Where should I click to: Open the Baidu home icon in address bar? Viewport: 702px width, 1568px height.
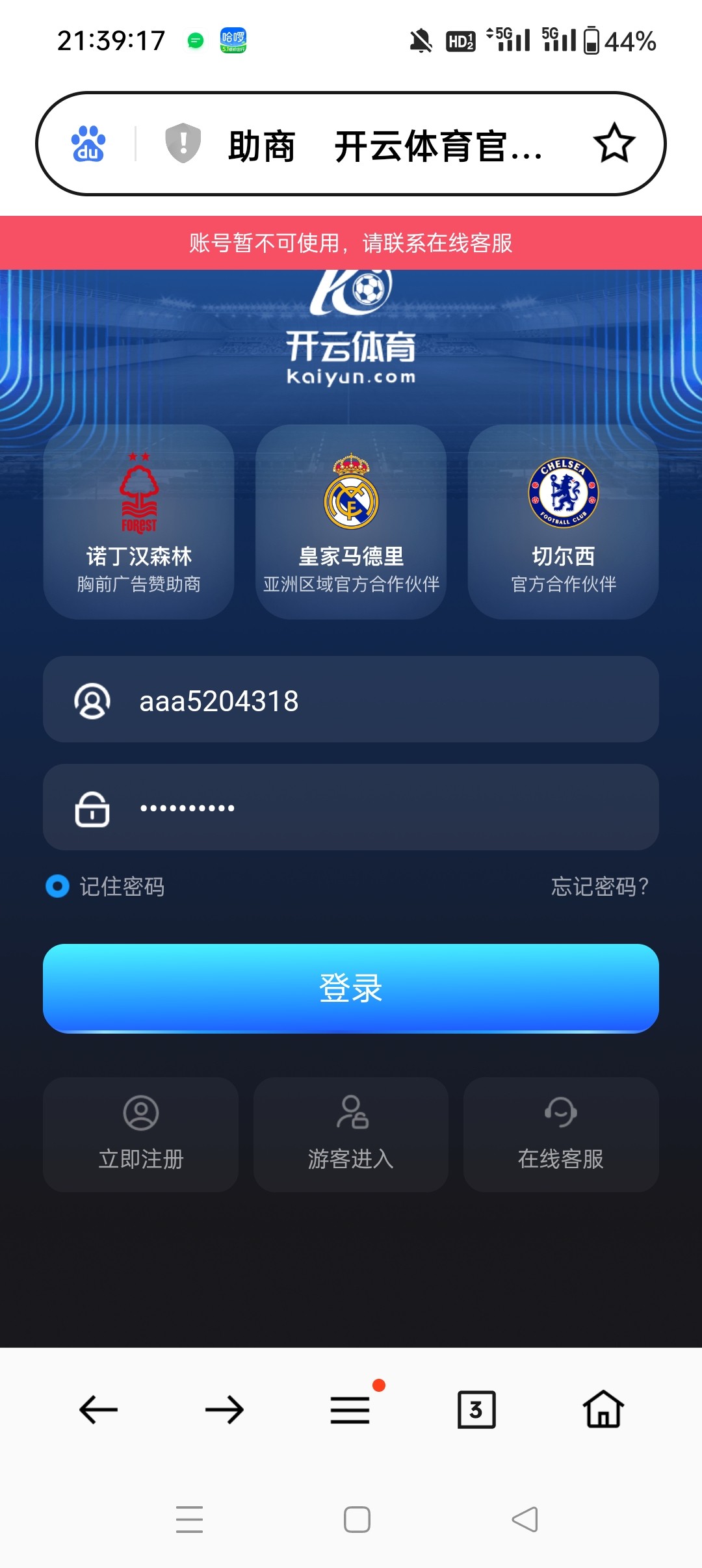pos(89,144)
